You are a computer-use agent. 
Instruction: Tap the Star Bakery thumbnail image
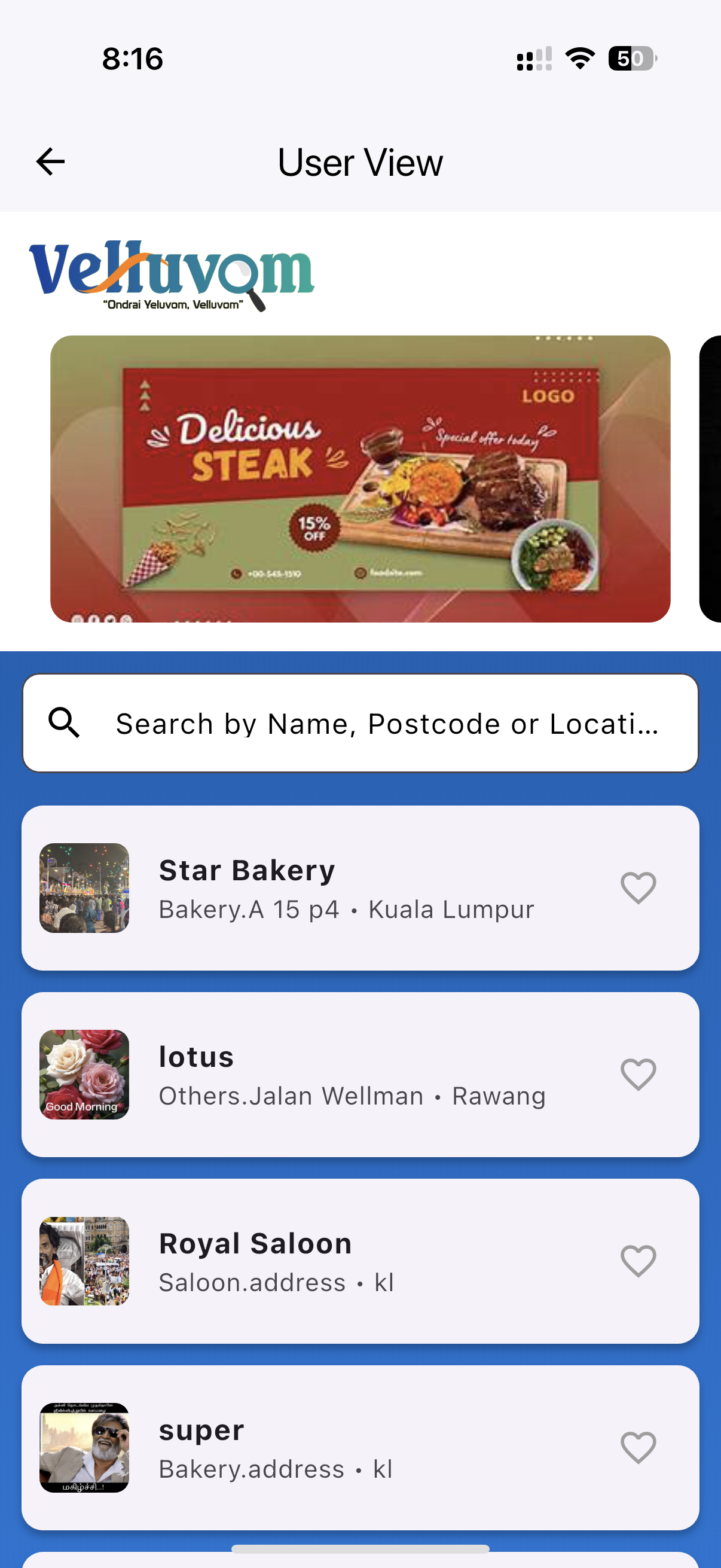(84, 888)
